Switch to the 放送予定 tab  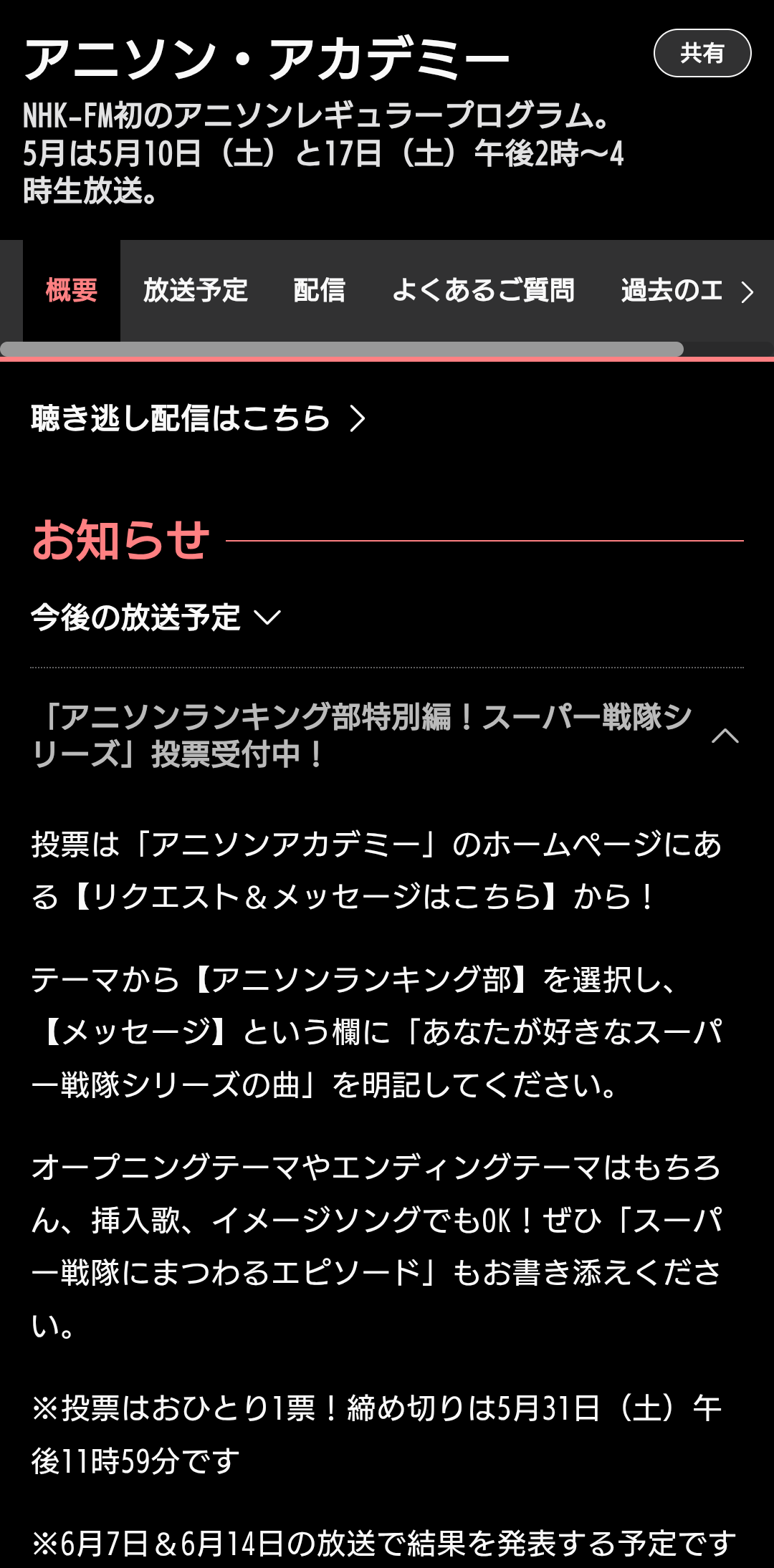point(196,291)
